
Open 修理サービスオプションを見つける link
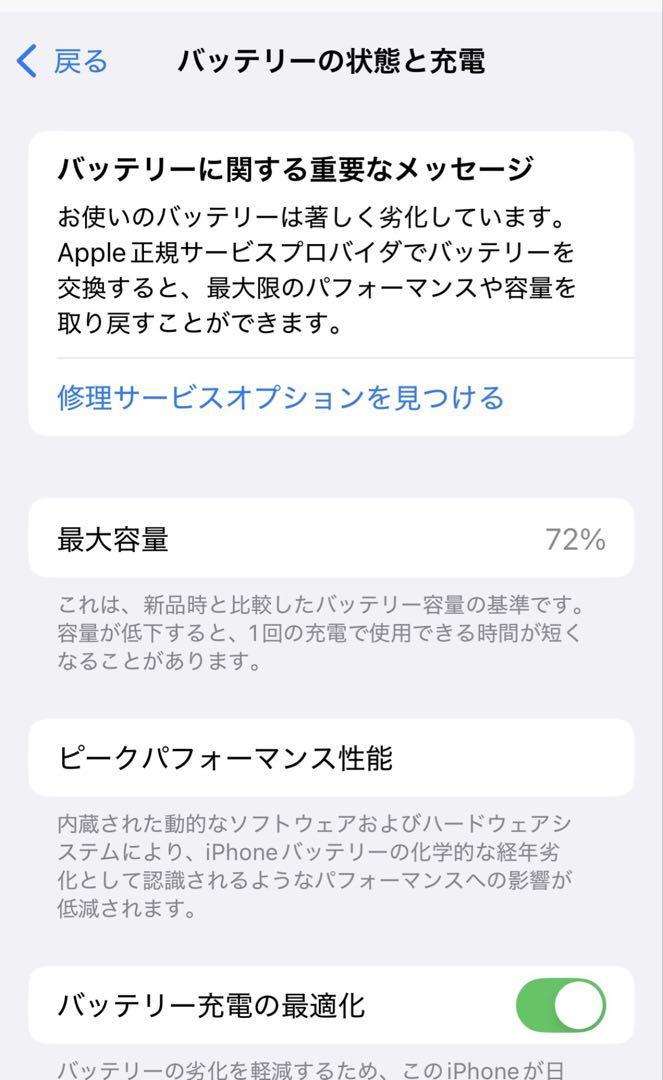[281, 397]
